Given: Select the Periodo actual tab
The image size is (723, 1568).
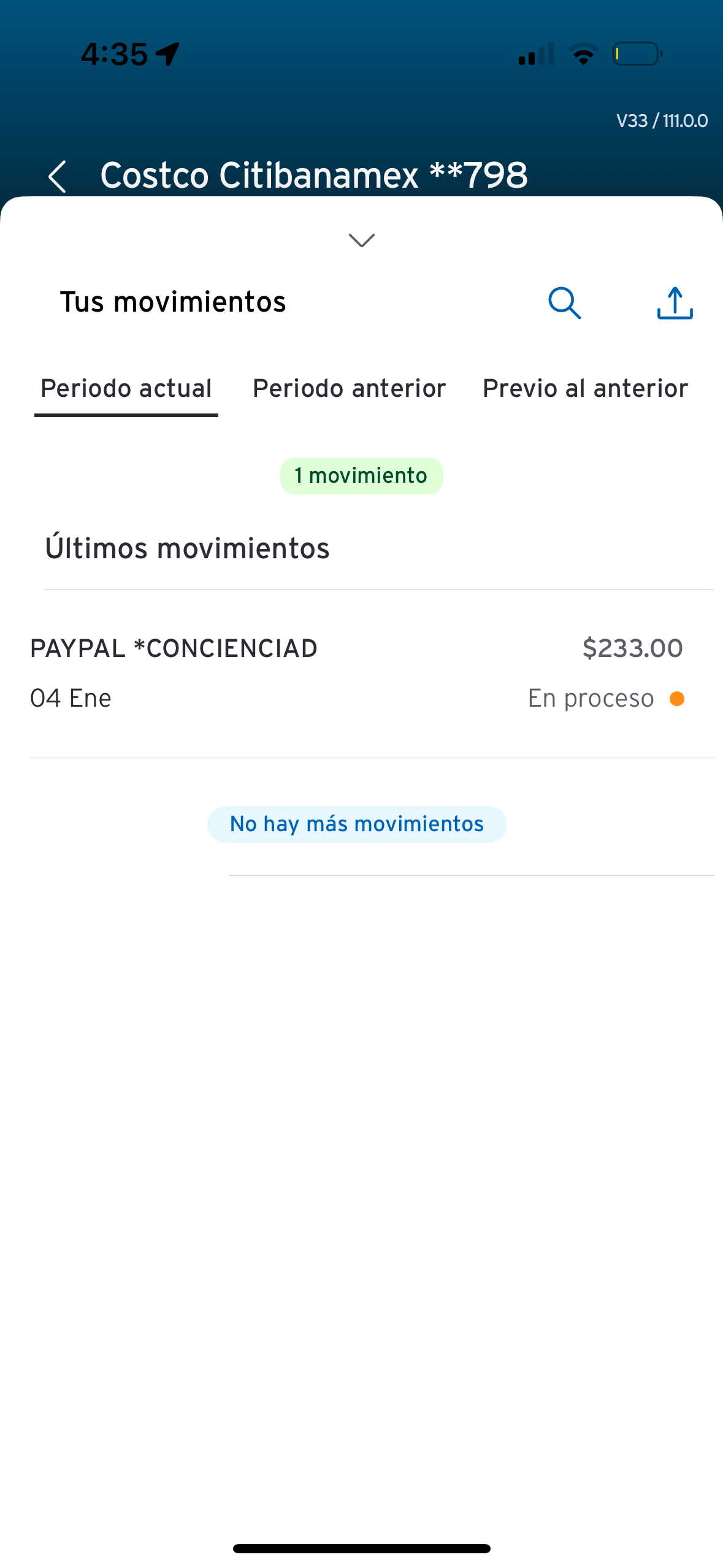Looking at the screenshot, I should pyautogui.click(x=126, y=389).
